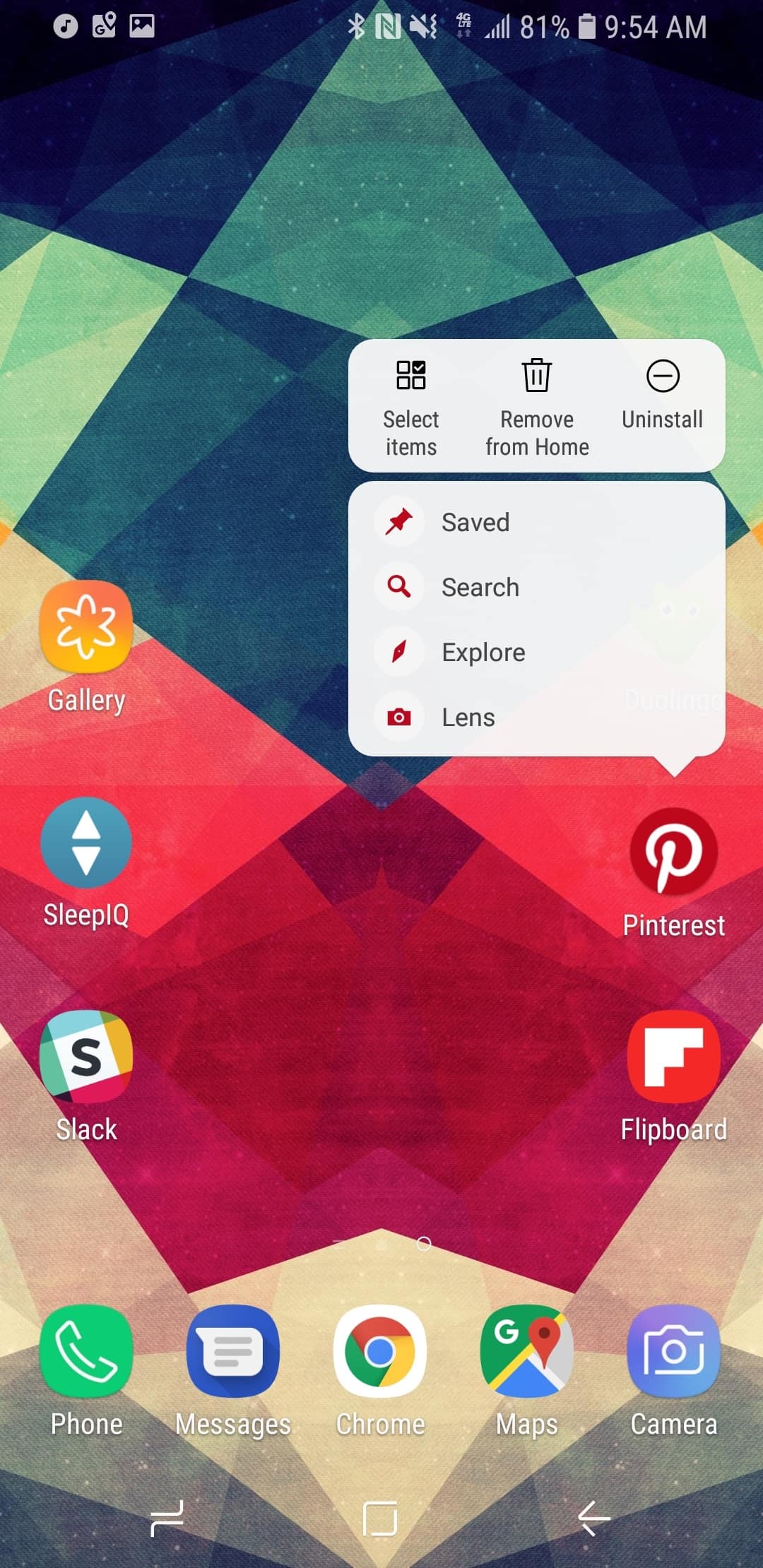Screen dimensions: 763x1568
Task: Open the Phone dialer
Action: [86, 1370]
